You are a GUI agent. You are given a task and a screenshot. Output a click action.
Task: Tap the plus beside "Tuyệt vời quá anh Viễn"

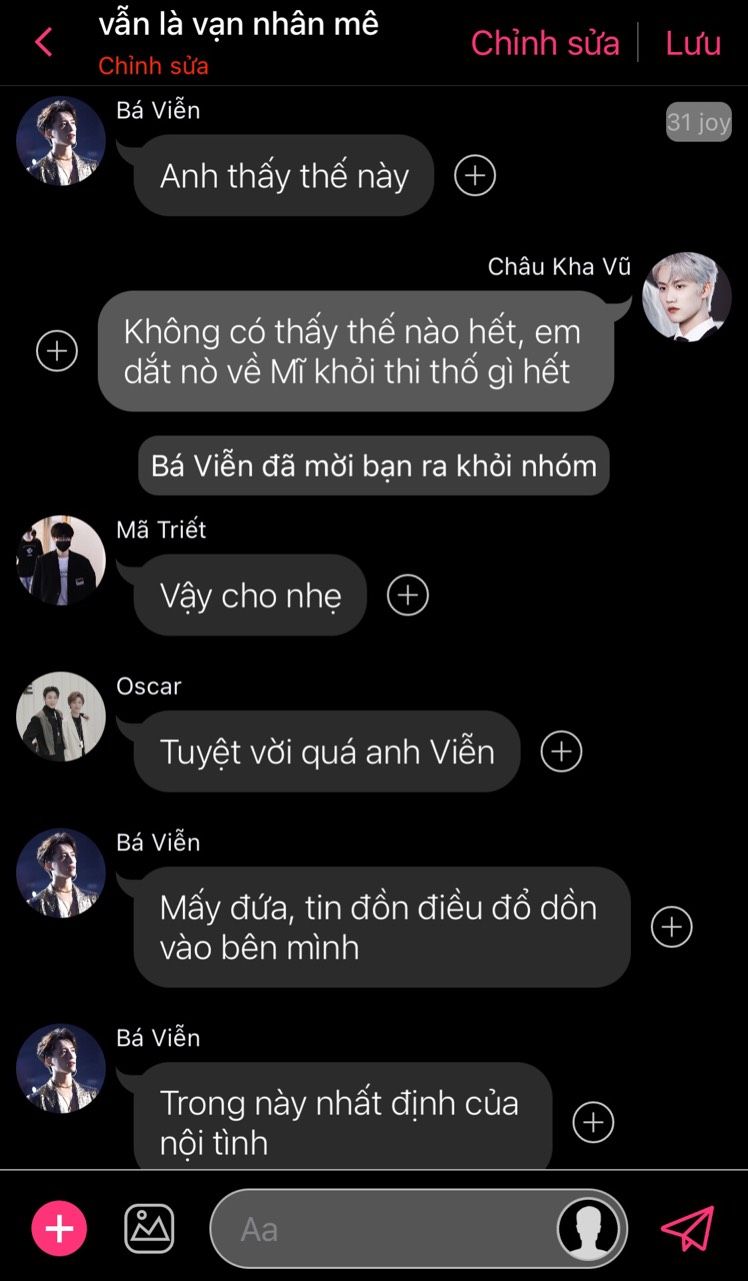point(561,751)
